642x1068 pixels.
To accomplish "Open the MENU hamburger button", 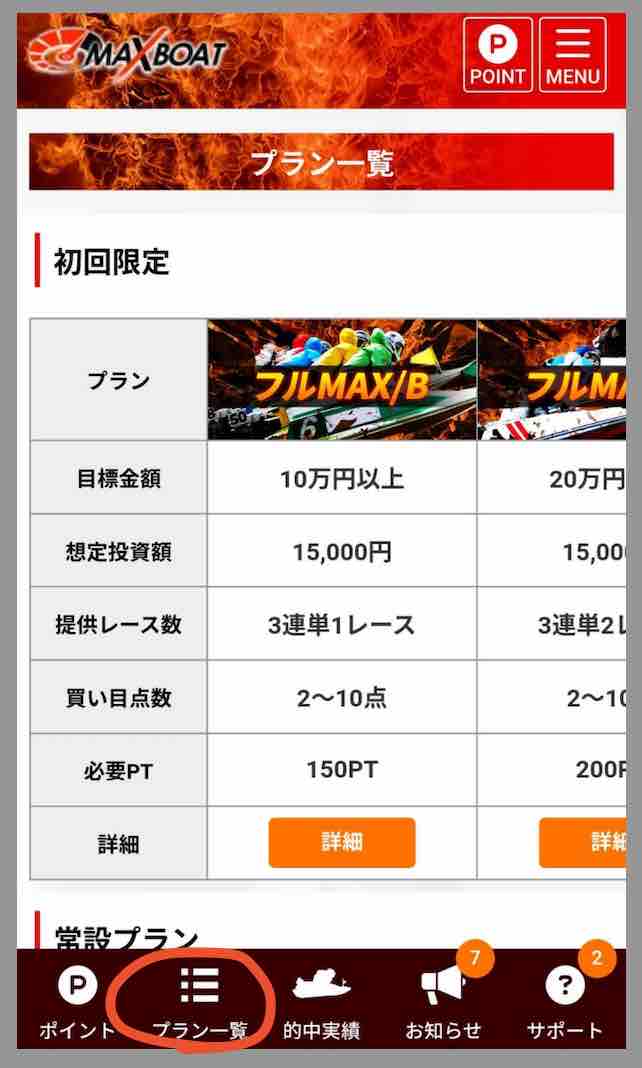I will 573,55.
